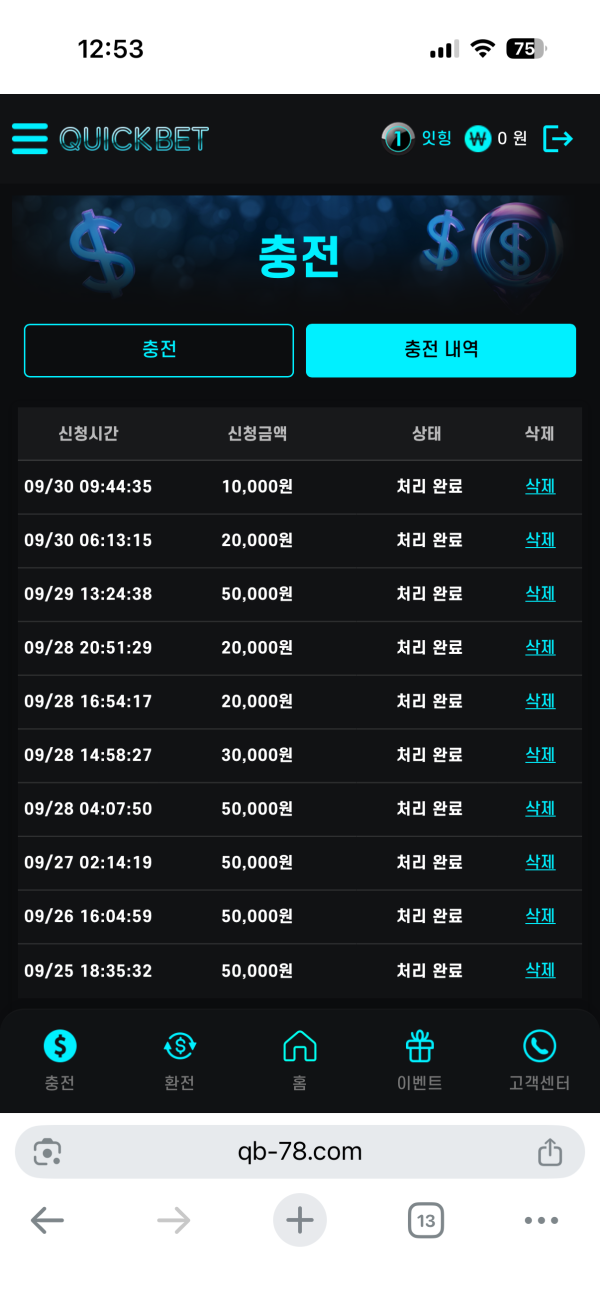
Task: Go to the 홈 tab
Action: pyautogui.click(x=300, y=1060)
